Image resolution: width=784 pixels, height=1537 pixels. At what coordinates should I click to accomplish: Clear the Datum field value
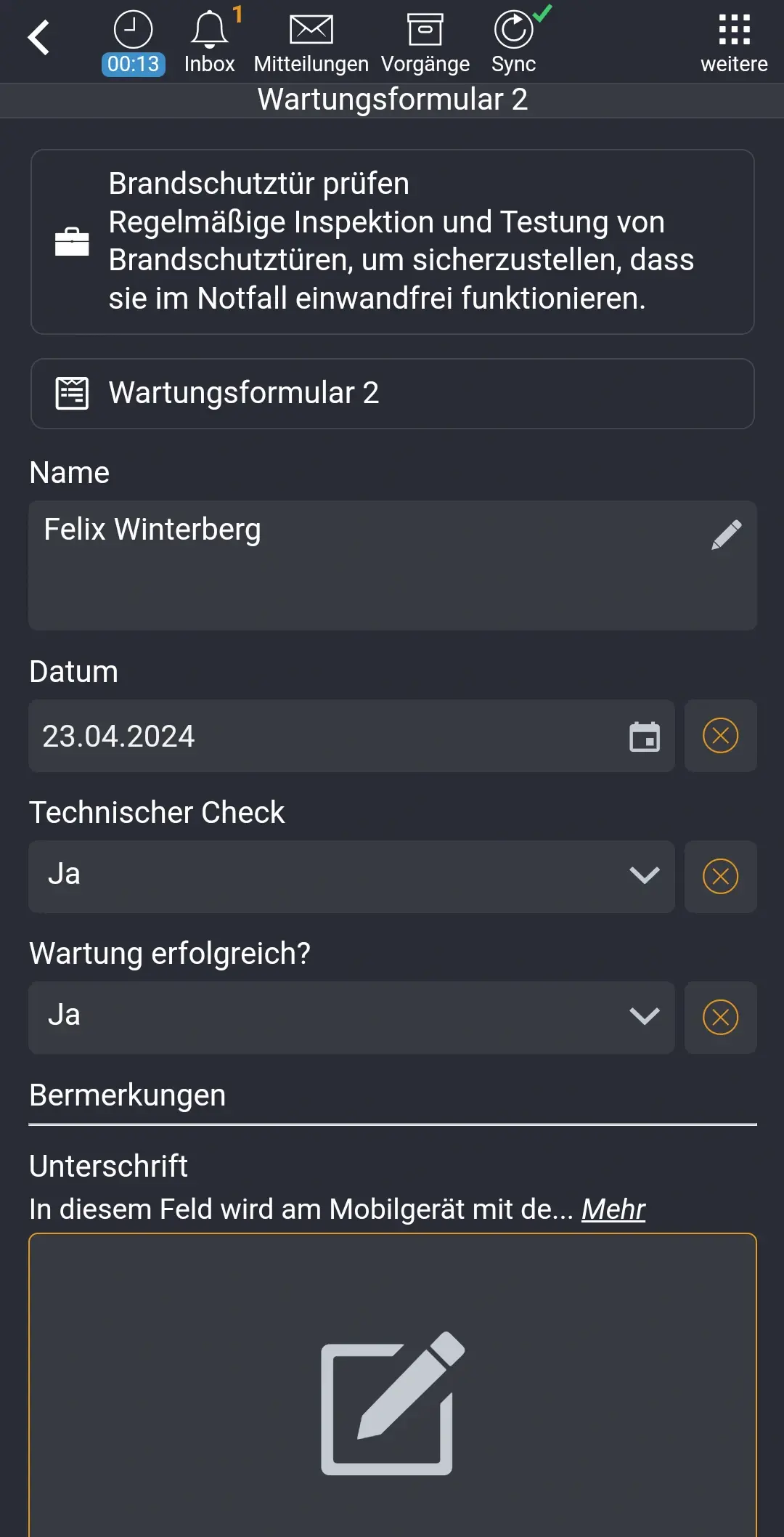pyautogui.click(x=720, y=736)
